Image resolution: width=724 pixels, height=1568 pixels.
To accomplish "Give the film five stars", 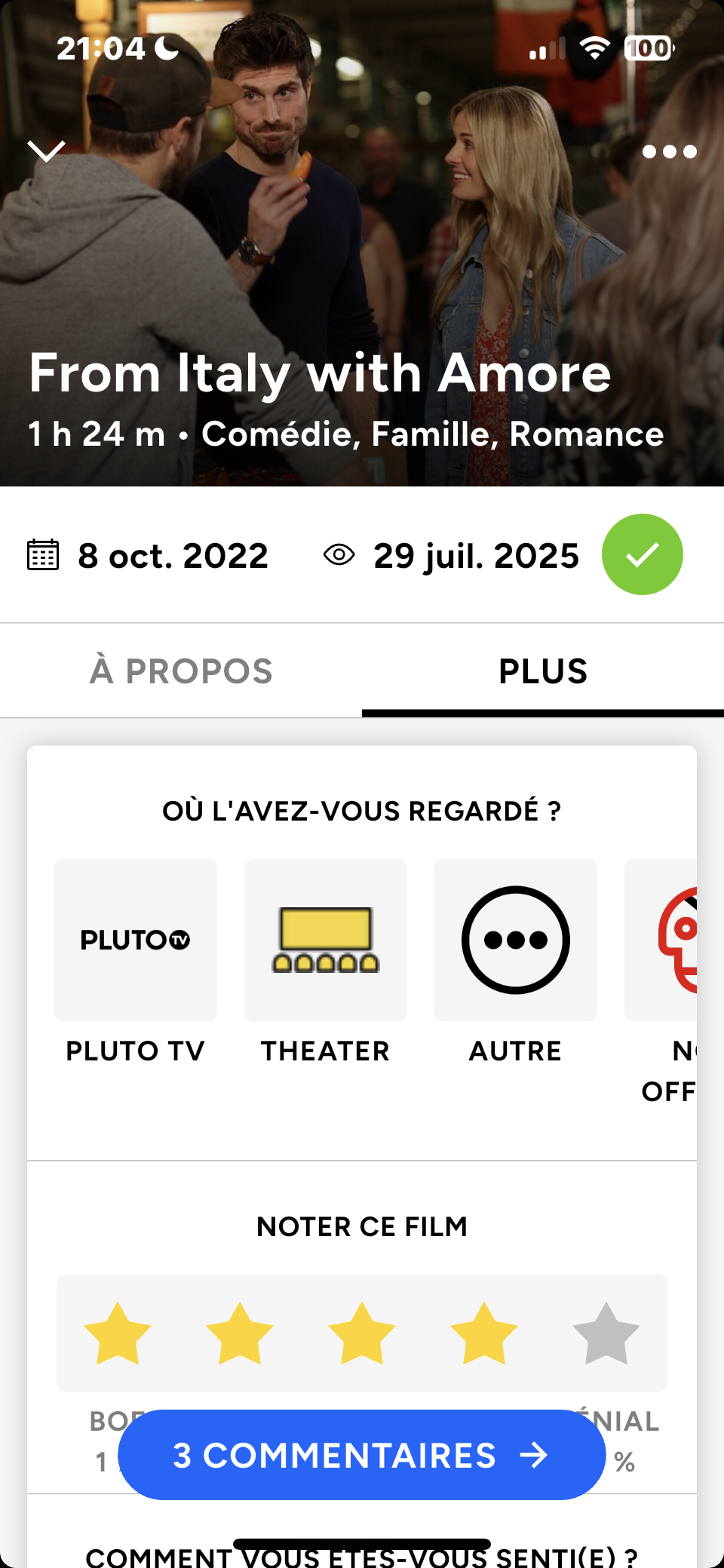I will pyautogui.click(x=606, y=1333).
